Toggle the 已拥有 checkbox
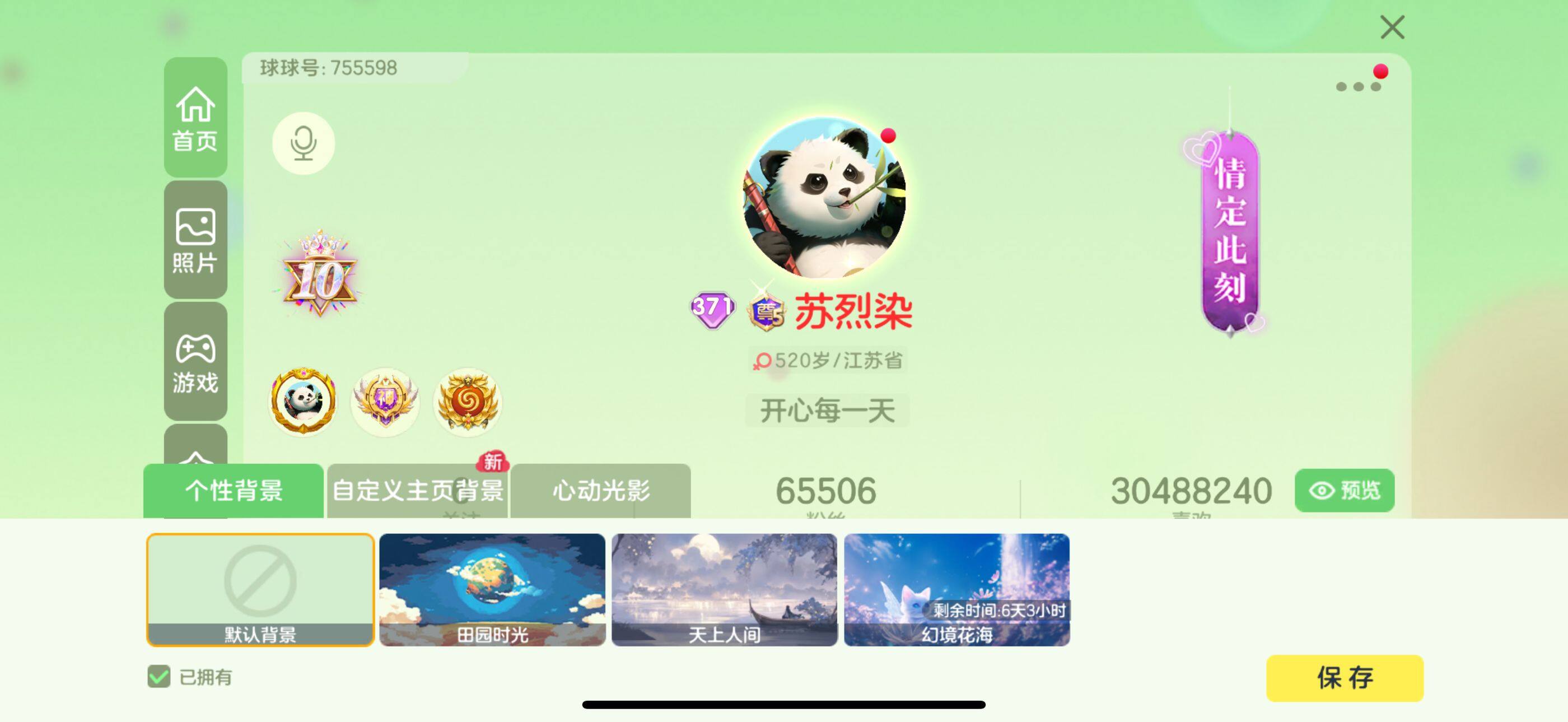1568x722 pixels. (x=159, y=676)
